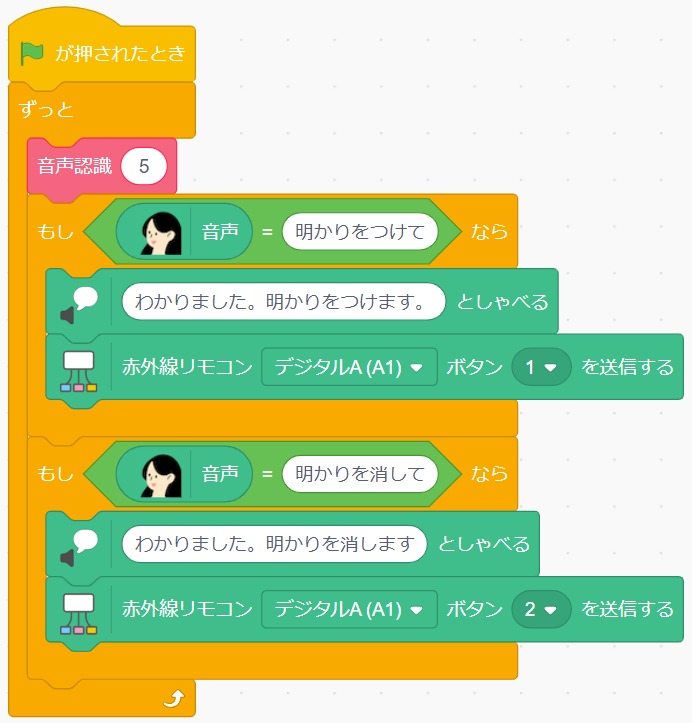Edit the 明かりを消して condition text
The height and width of the screenshot is (723, 692).
[x=360, y=473]
